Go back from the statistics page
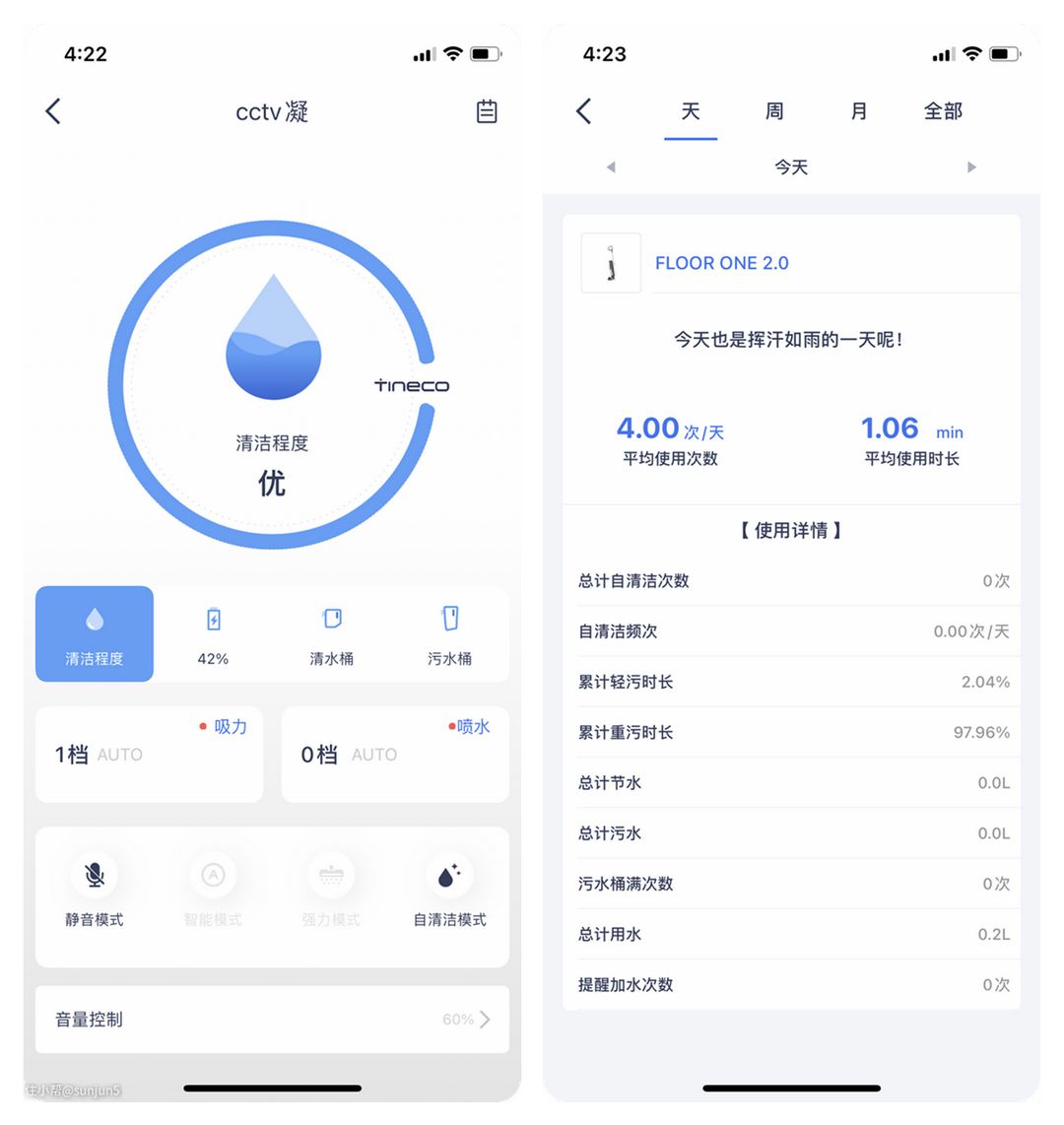The width and height of the screenshot is (1064, 1125). (583, 111)
